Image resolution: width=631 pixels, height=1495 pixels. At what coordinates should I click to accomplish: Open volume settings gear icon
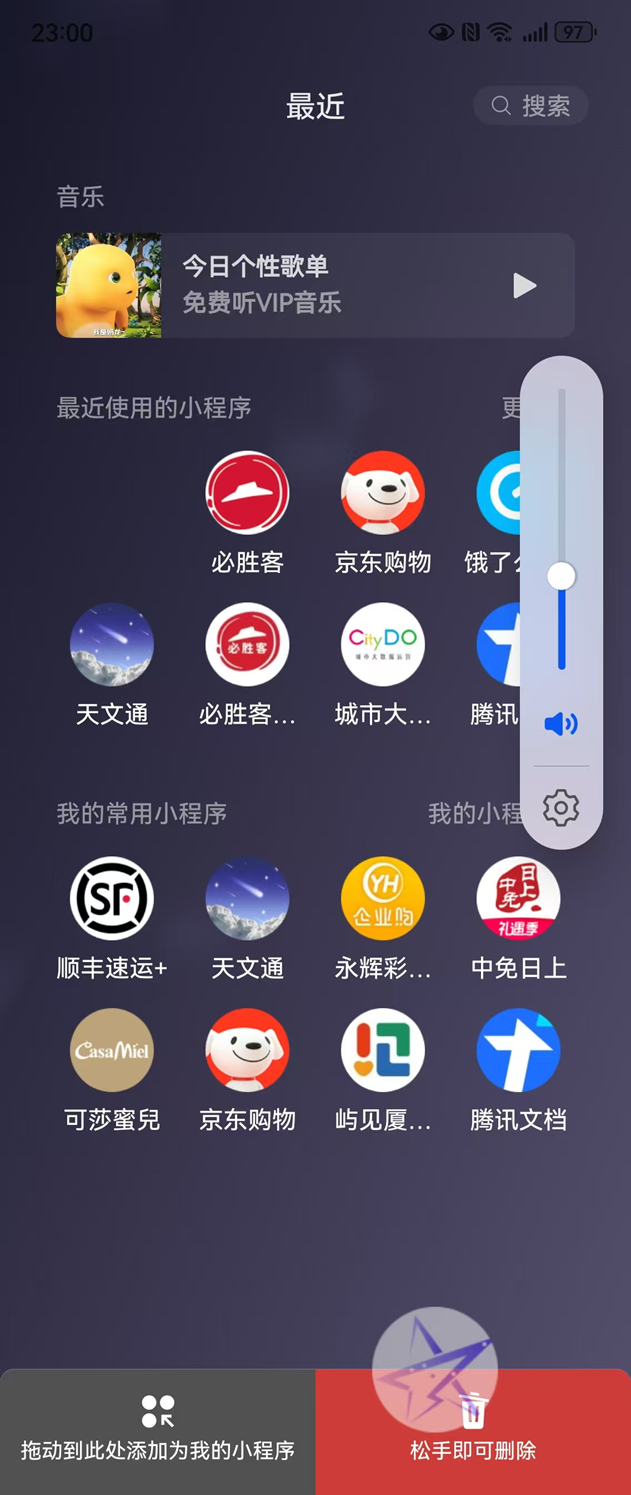561,807
